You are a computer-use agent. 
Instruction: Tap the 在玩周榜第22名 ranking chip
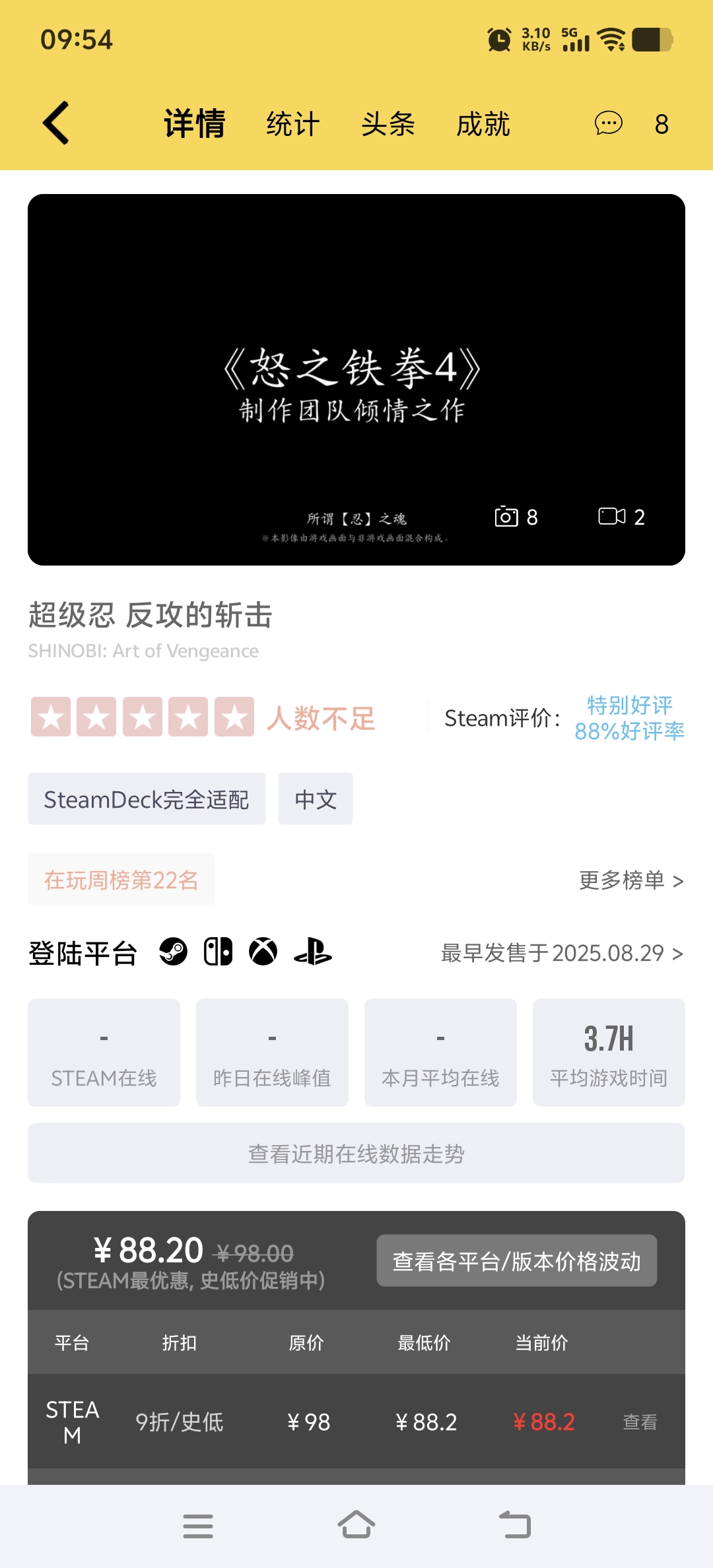(x=121, y=880)
